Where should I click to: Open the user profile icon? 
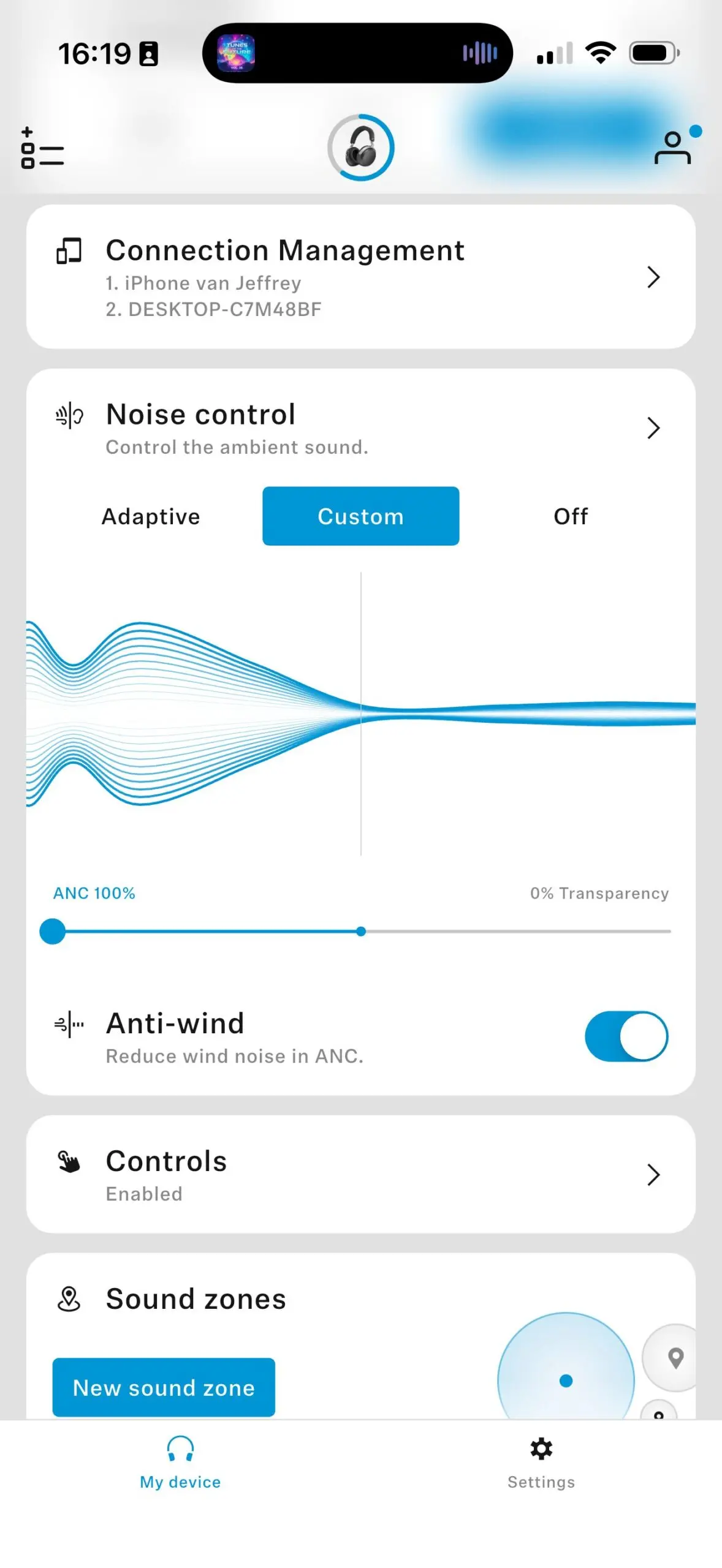click(673, 148)
